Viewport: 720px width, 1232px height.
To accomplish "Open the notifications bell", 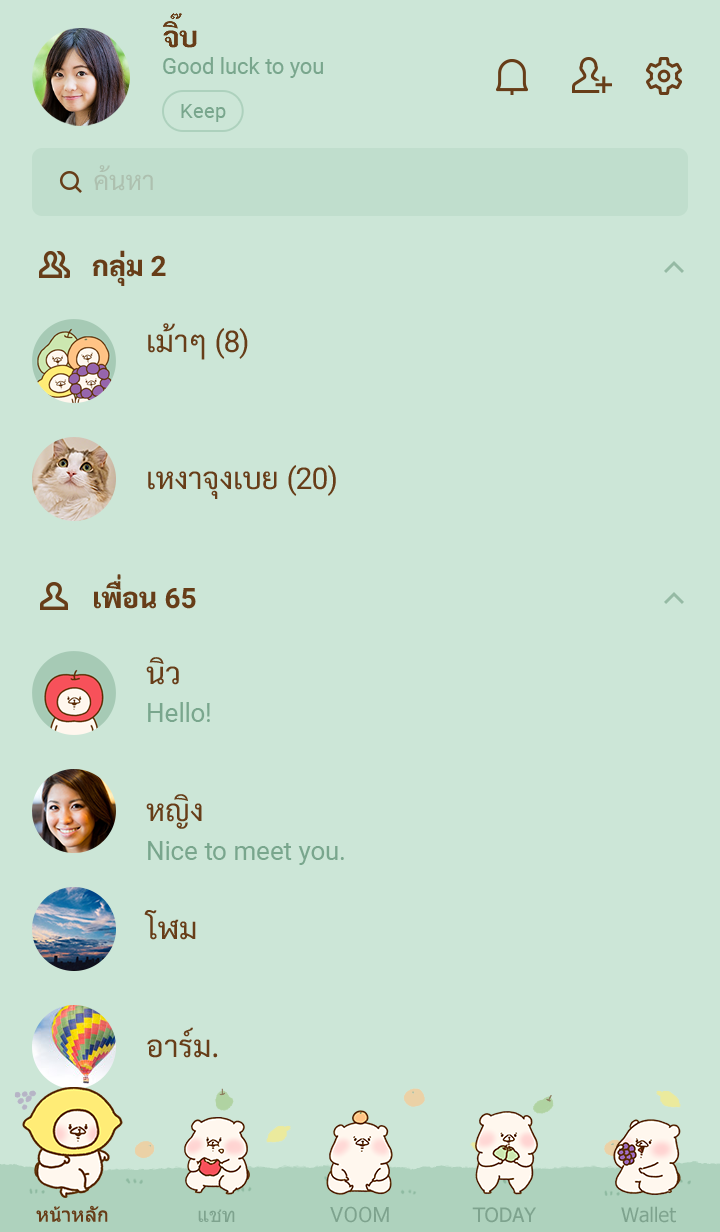I will (512, 77).
